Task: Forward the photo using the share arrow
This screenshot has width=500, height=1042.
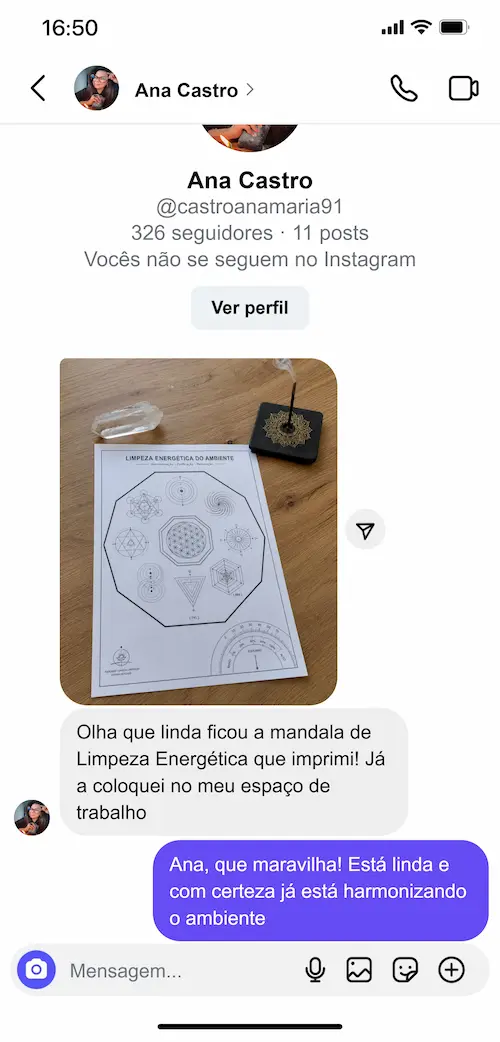Action: point(365,529)
